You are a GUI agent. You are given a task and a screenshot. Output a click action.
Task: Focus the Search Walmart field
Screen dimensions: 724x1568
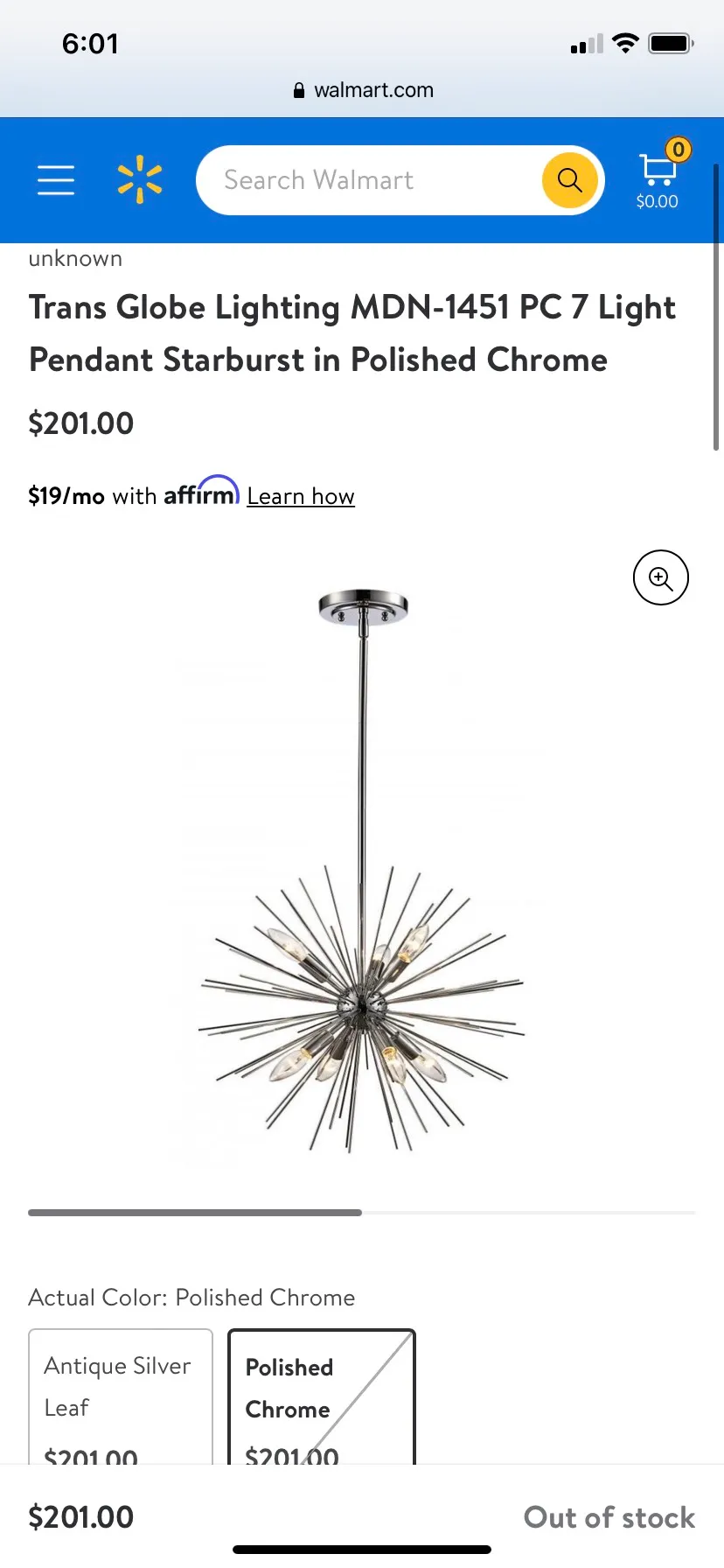(x=367, y=180)
